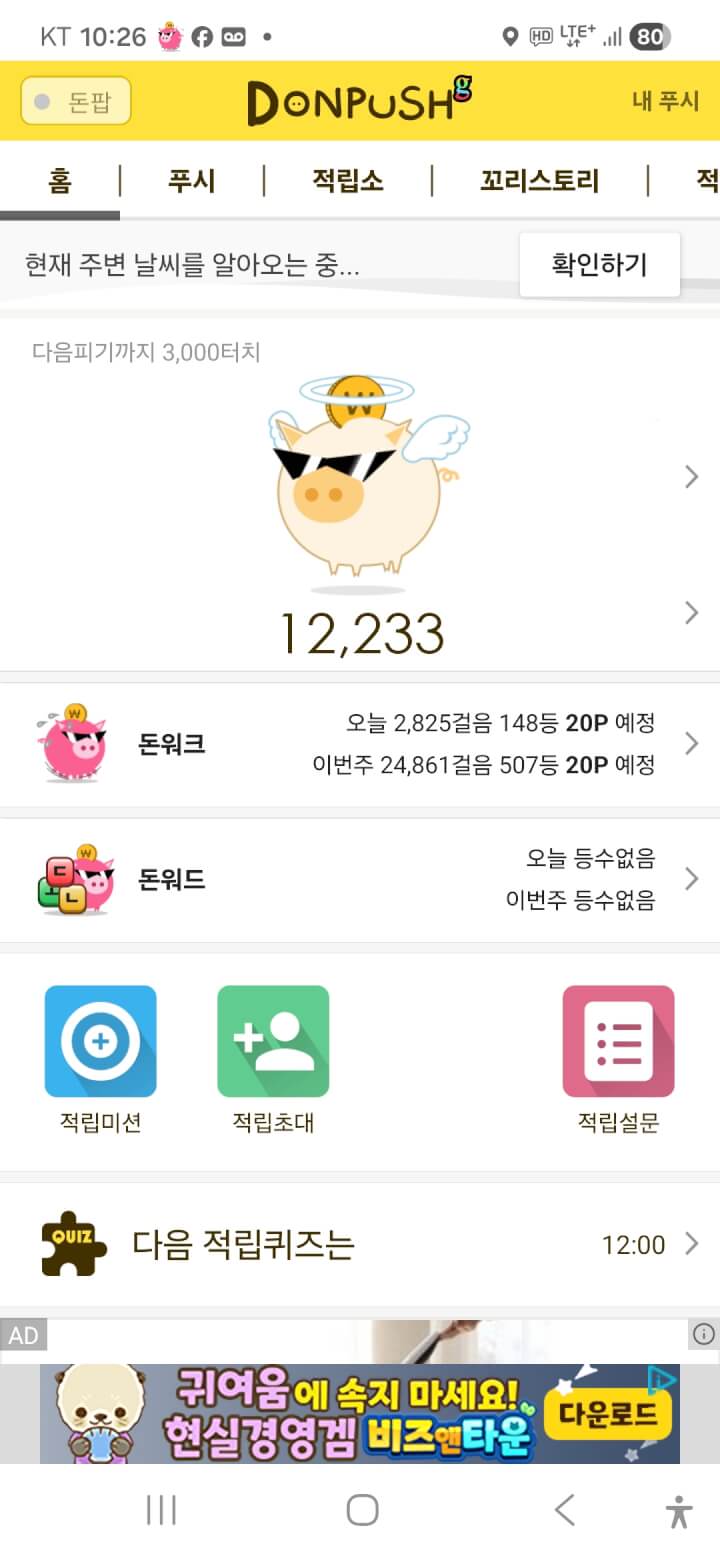Select the 적립소 tab
Screen dimensions: 720x1560
pos(347,181)
